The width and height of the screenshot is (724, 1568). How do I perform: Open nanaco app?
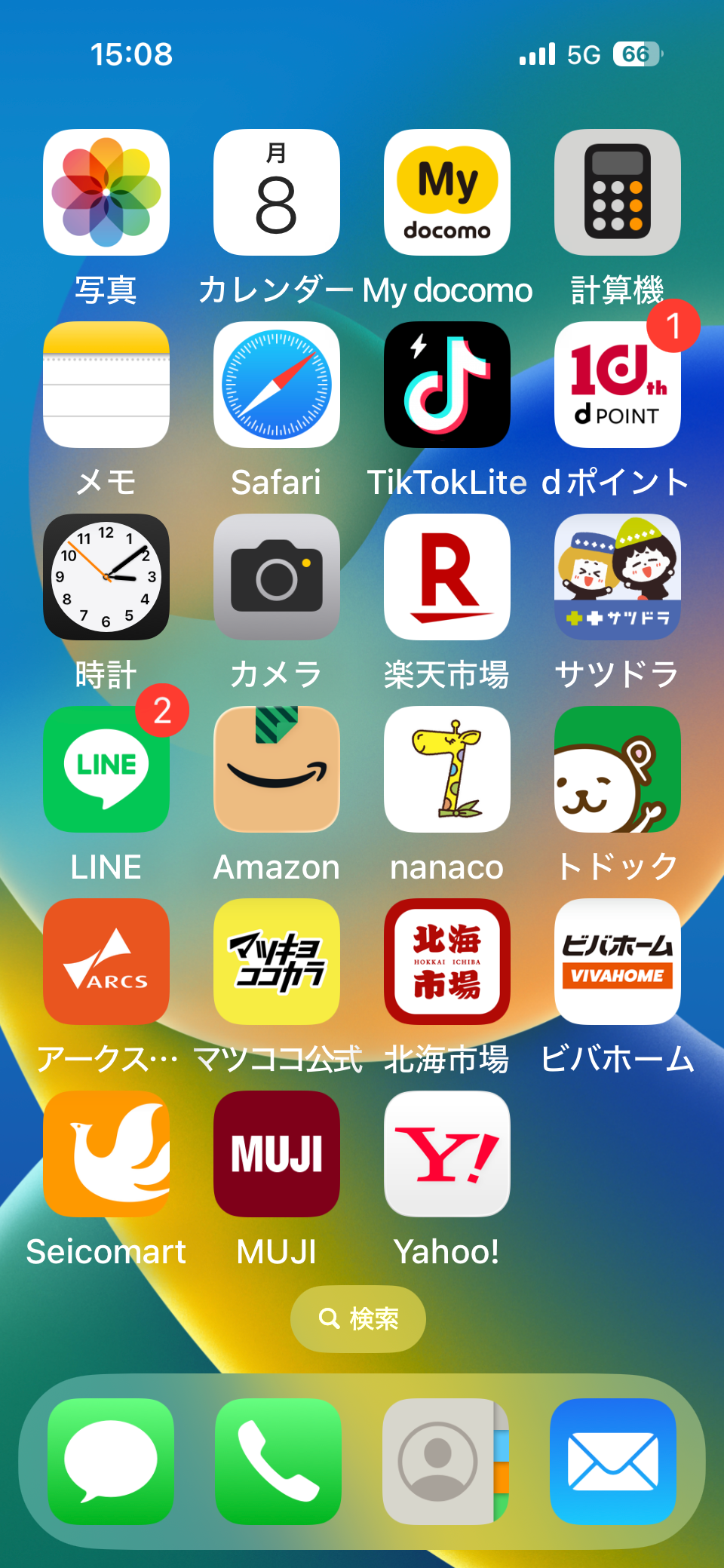pyautogui.click(x=447, y=769)
